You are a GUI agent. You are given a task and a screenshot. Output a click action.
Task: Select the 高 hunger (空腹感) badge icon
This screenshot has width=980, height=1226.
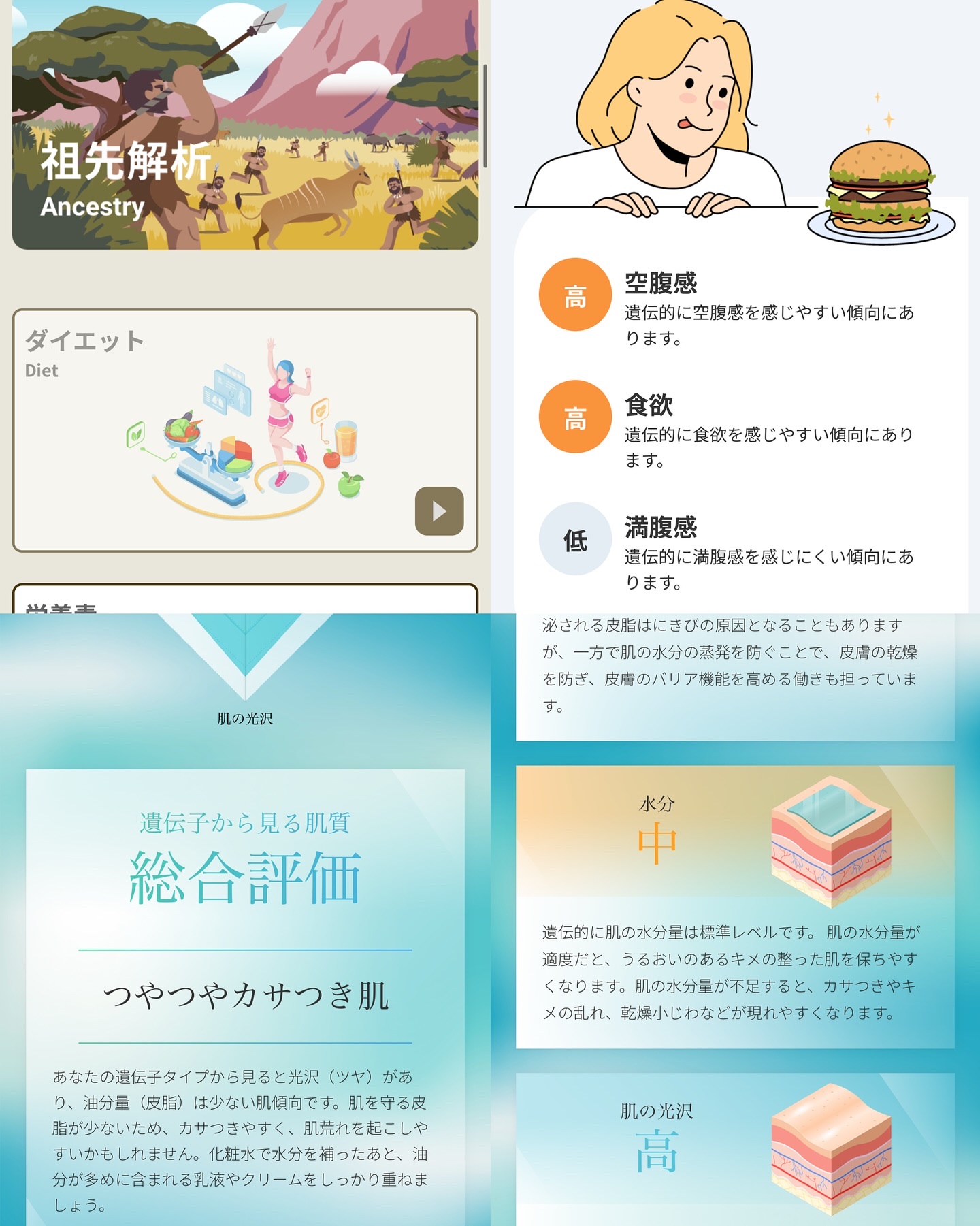[x=575, y=295]
